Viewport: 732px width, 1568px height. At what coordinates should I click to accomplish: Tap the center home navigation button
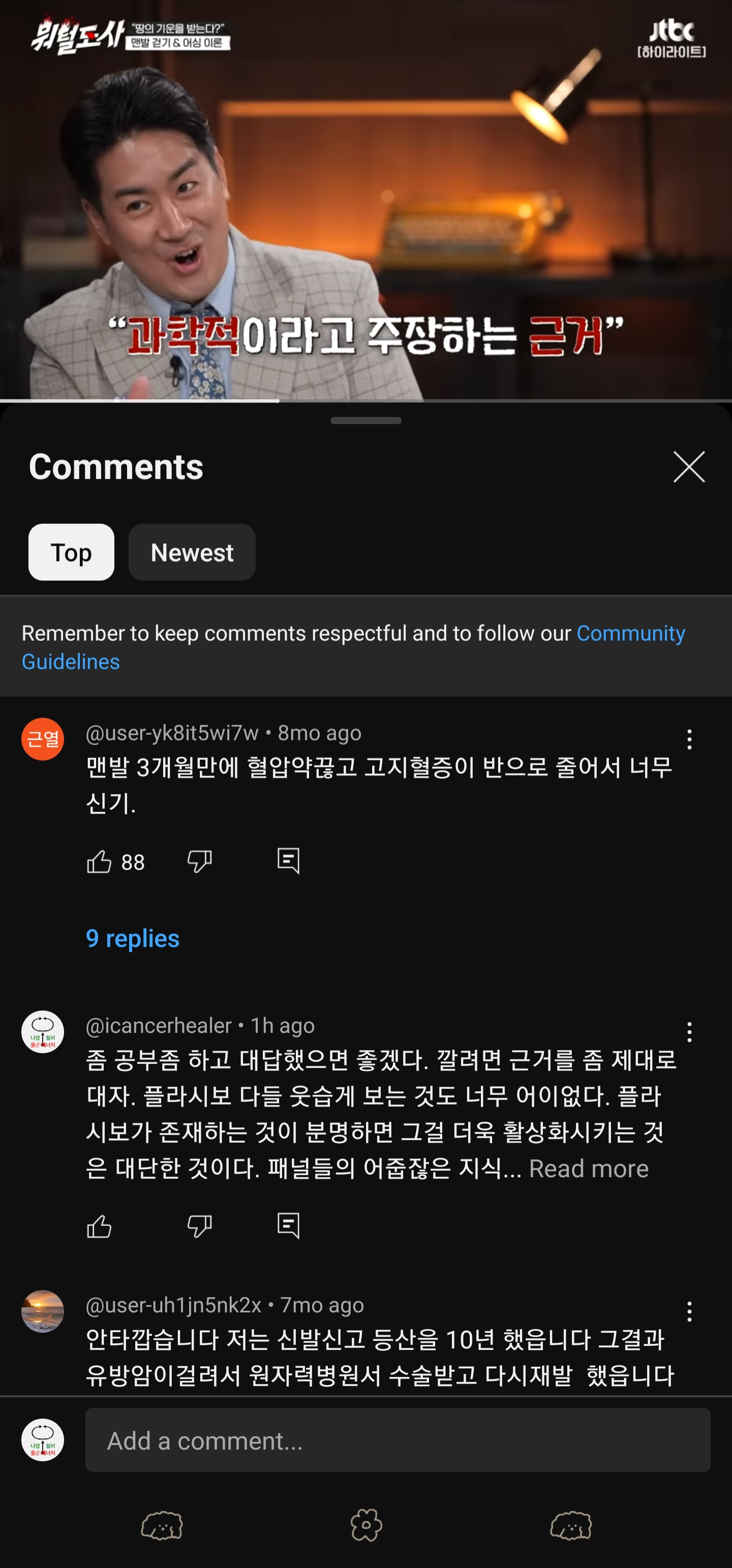(x=366, y=1525)
